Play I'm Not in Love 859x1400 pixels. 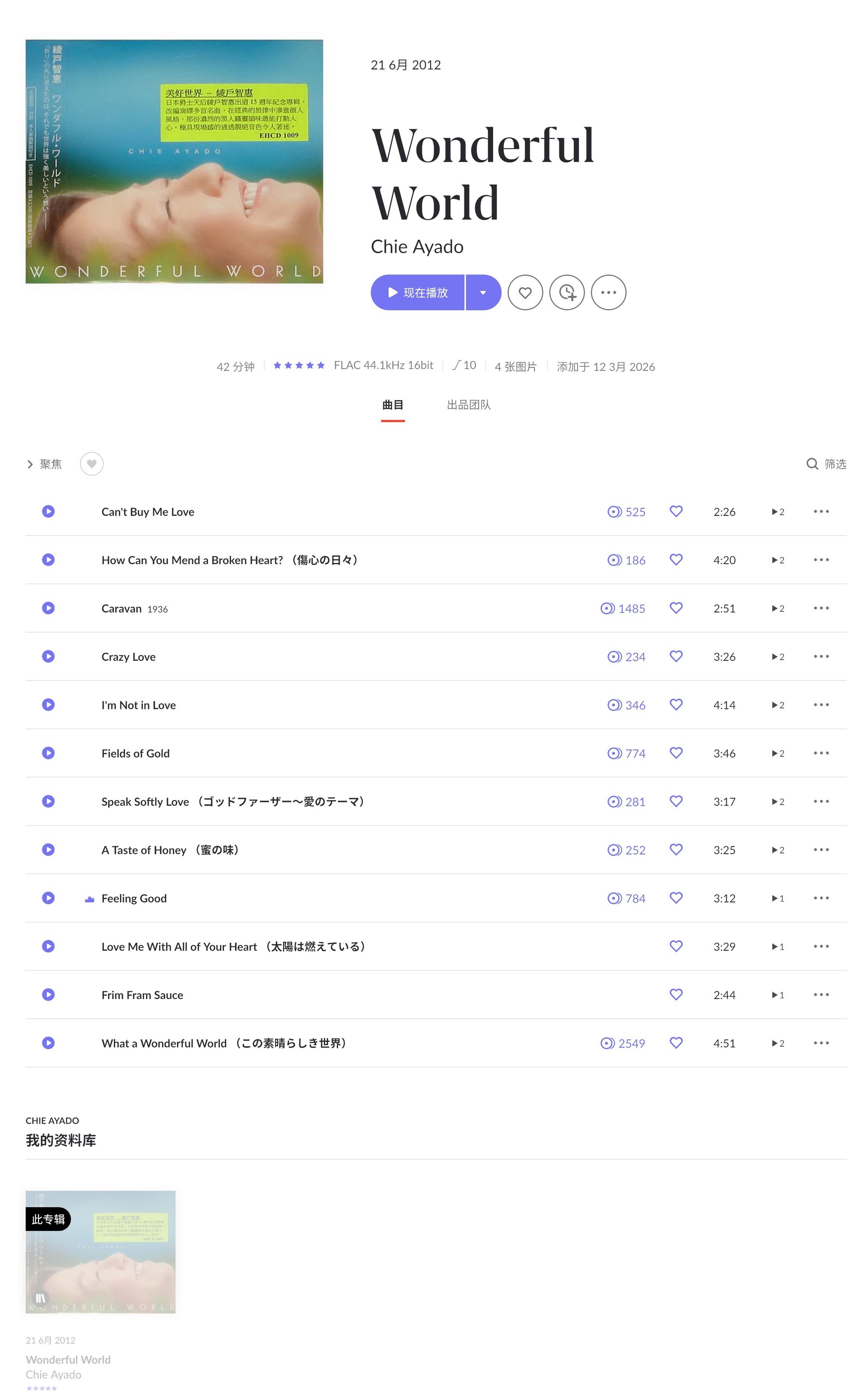pyautogui.click(x=49, y=705)
